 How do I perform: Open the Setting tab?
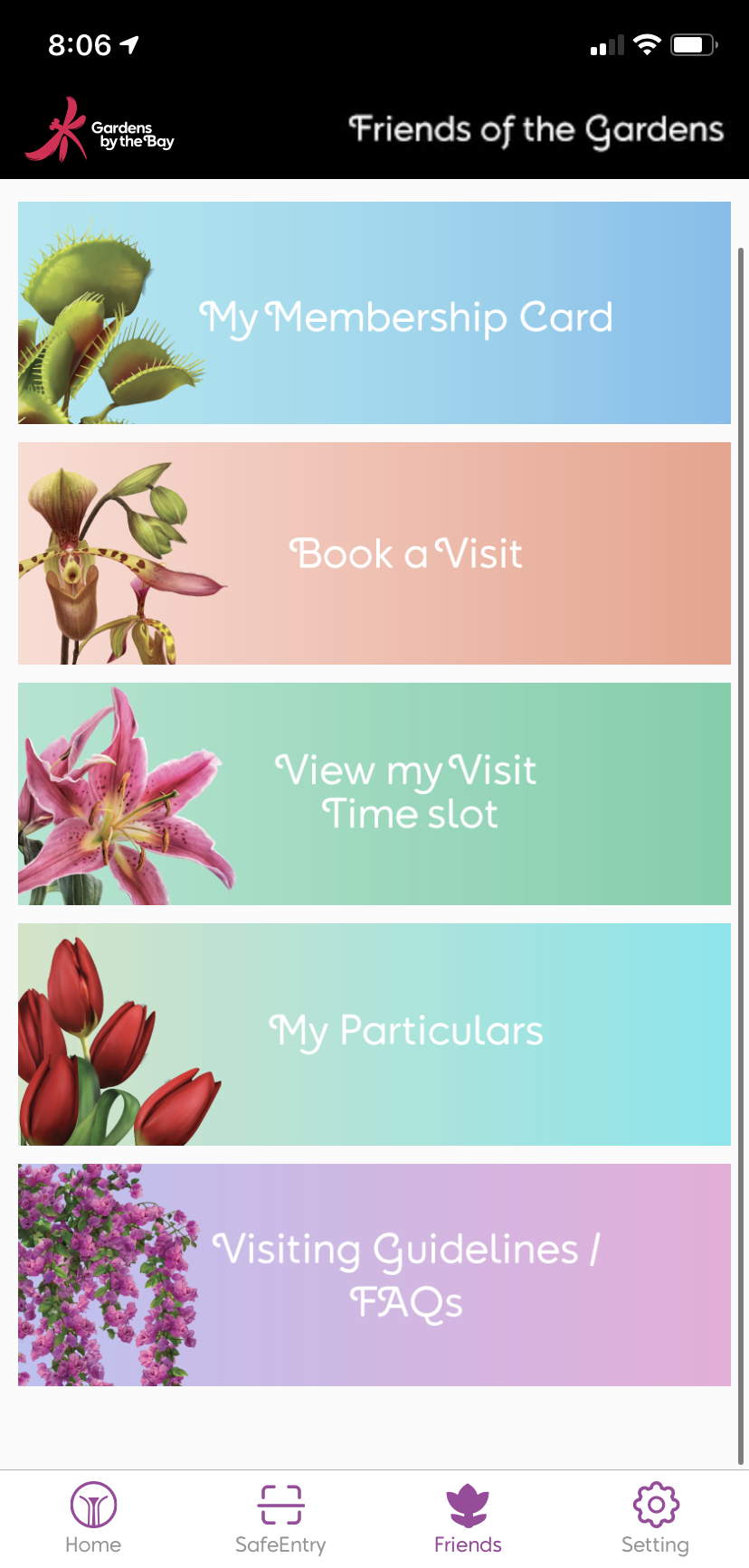655,1519
